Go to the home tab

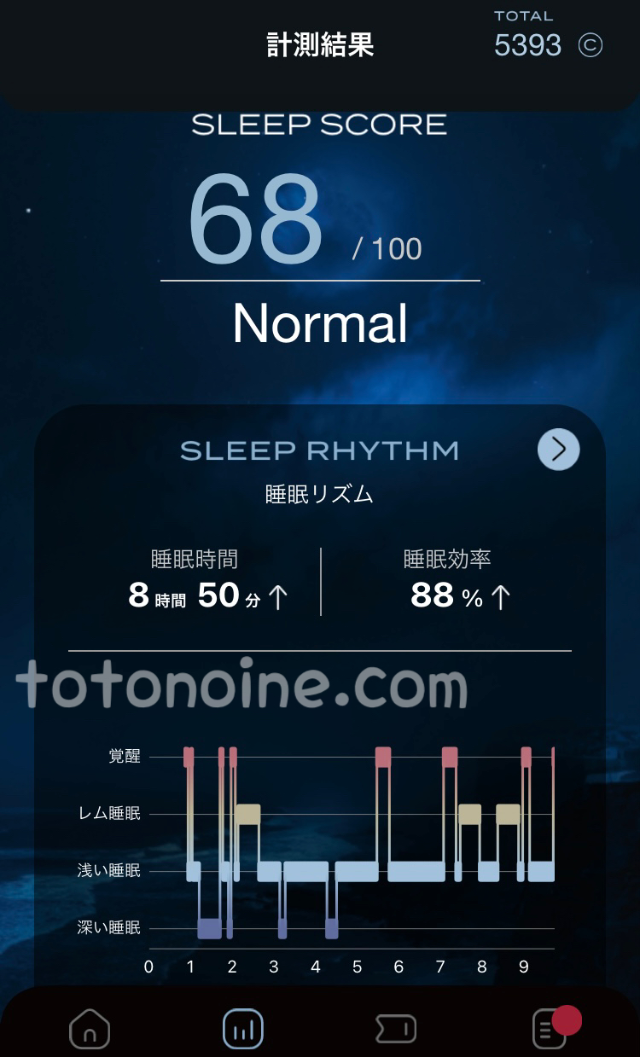89,1028
